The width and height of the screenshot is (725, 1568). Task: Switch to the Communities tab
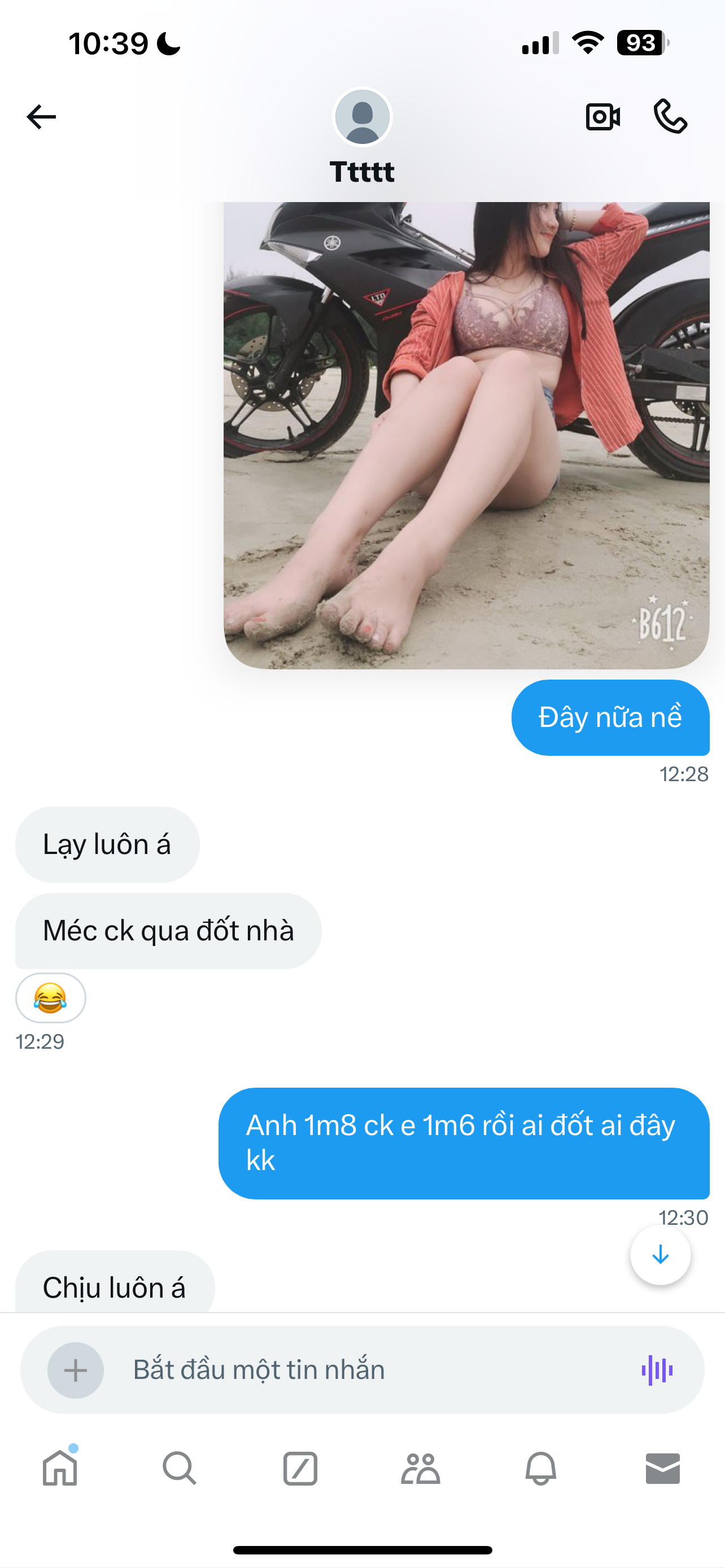(421, 1468)
